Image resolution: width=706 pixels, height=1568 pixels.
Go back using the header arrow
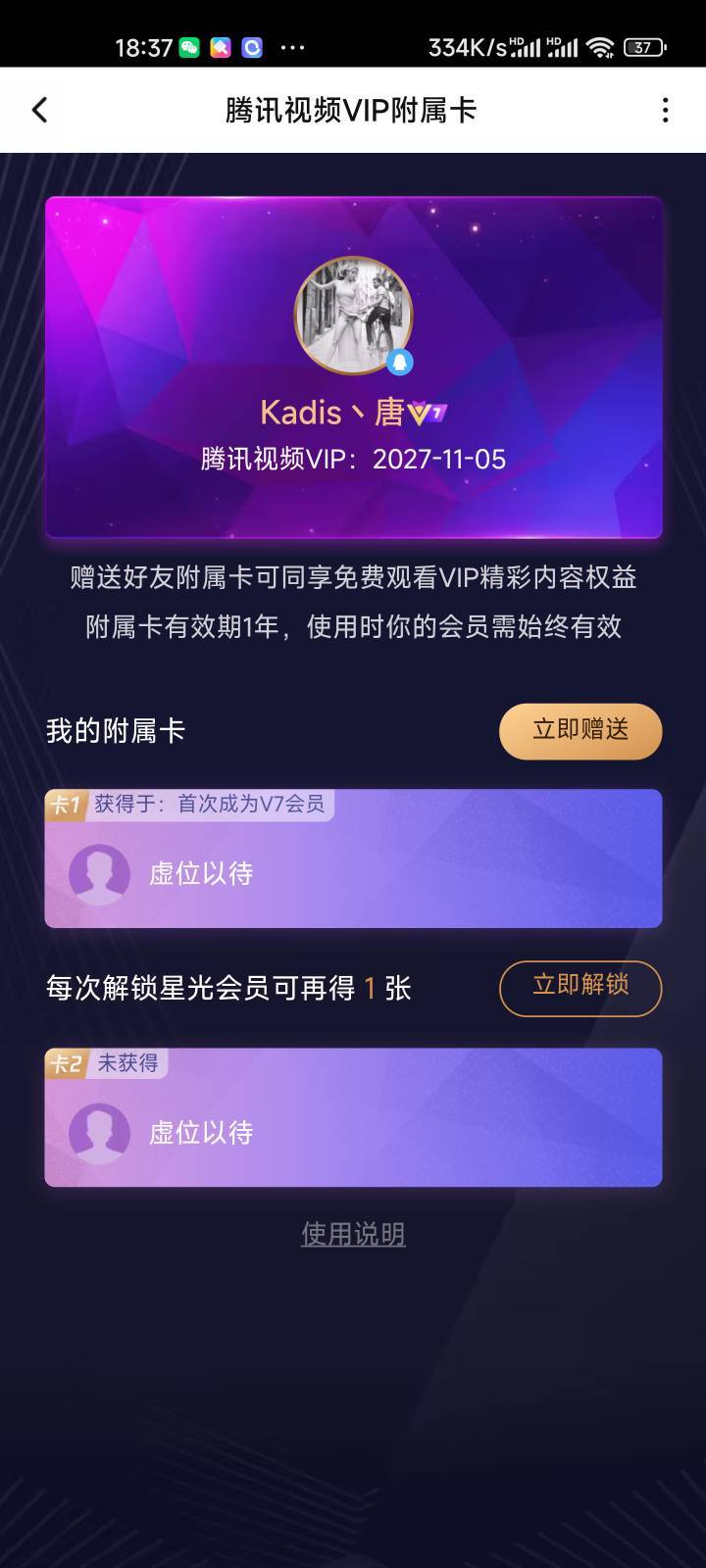[40, 110]
